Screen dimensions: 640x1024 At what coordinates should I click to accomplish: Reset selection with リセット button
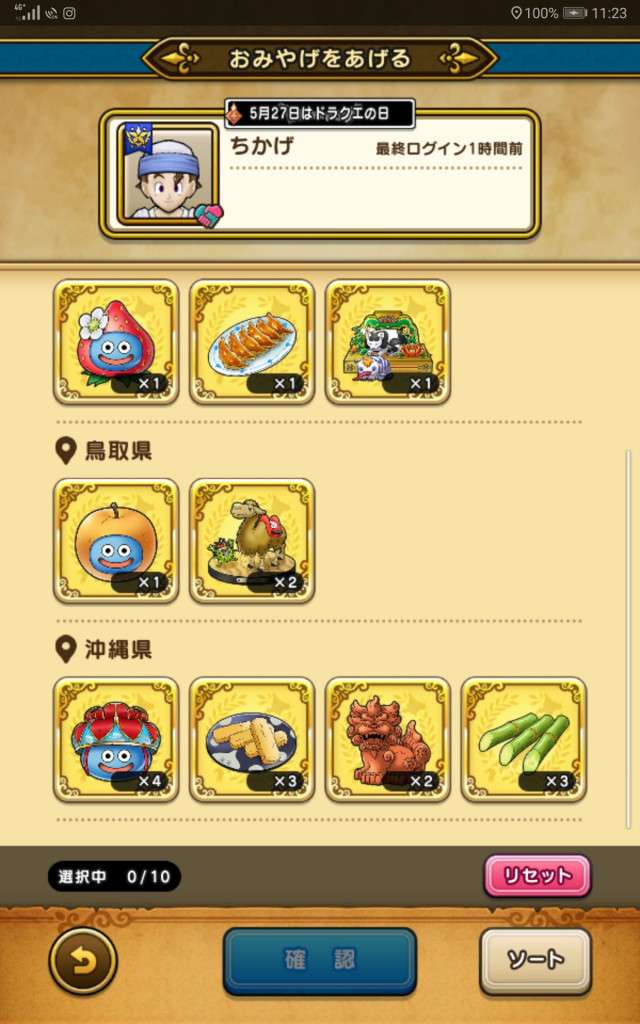pos(537,876)
